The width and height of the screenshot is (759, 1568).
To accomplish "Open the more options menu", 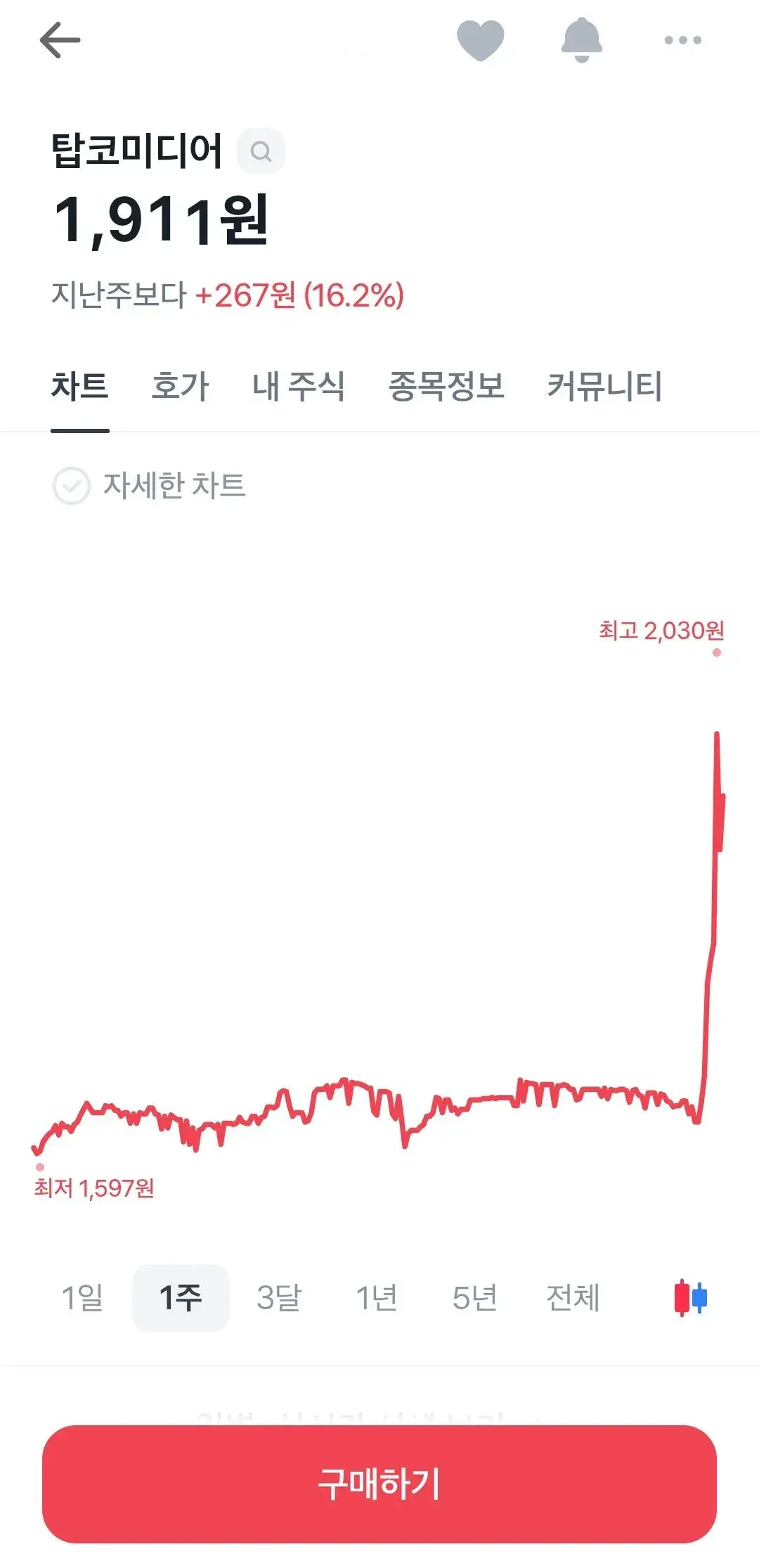I will pos(680,40).
